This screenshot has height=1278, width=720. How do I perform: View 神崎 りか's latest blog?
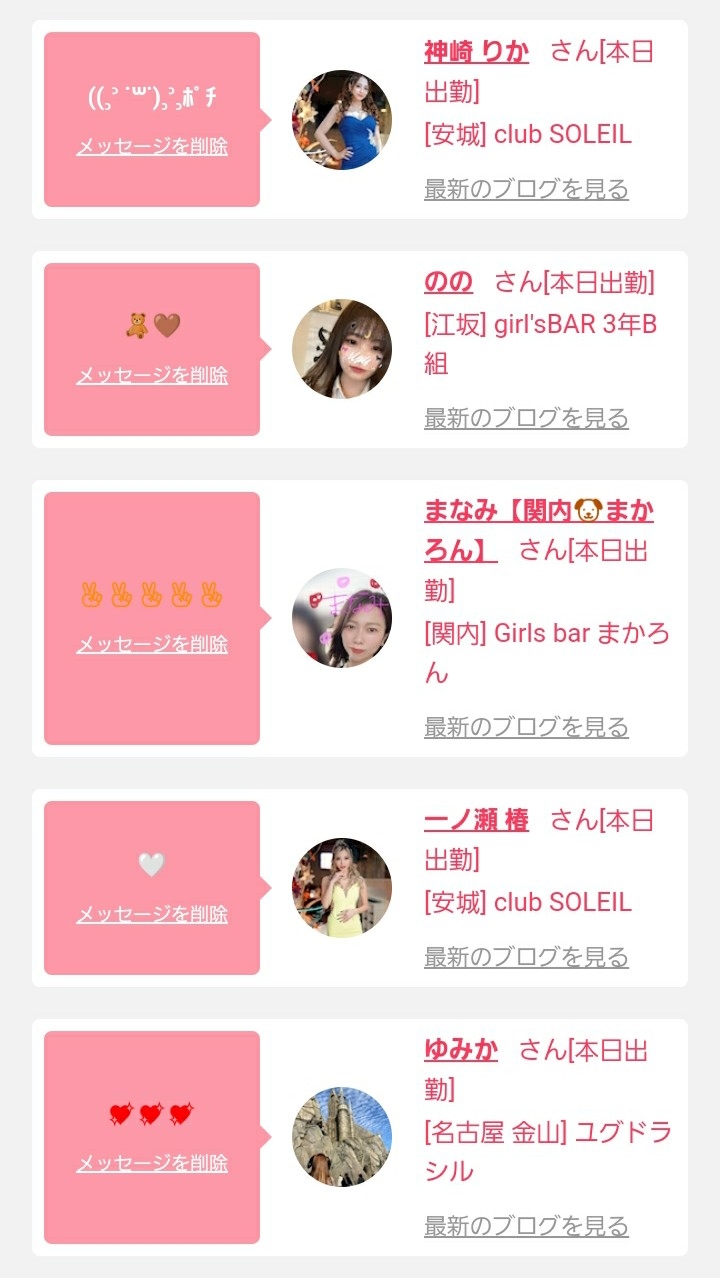[x=526, y=188]
